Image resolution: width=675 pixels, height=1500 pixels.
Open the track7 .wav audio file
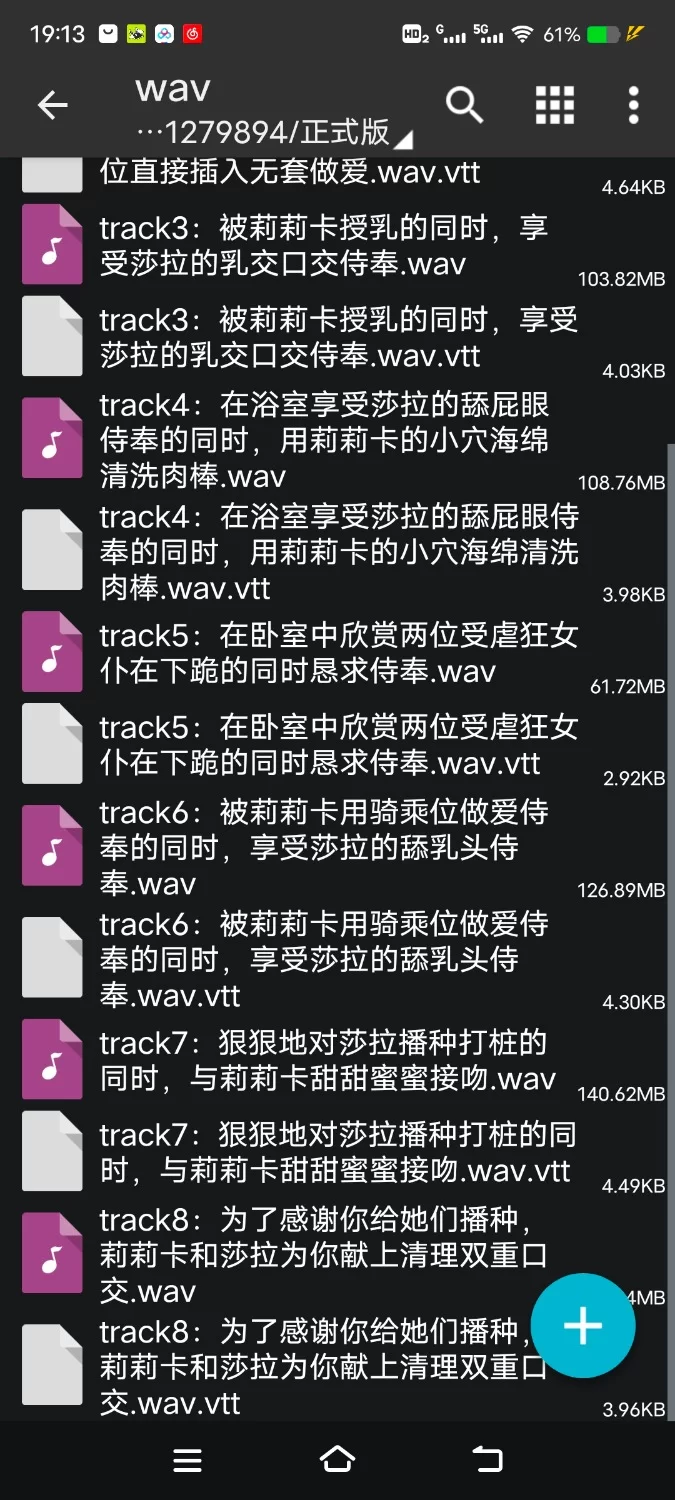(x=300, y=1061)
